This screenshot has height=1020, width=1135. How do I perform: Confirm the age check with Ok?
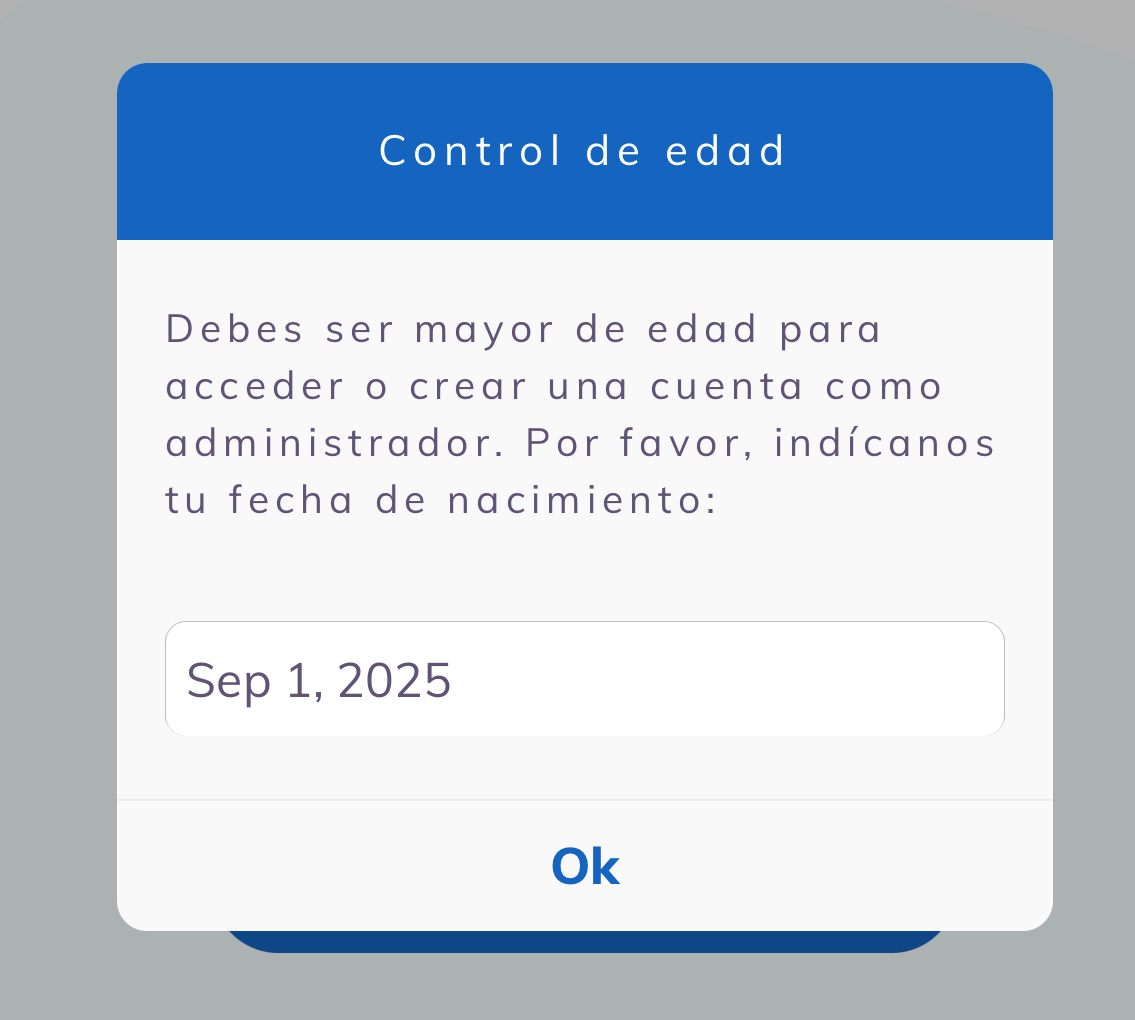click(x=585, y=866)
